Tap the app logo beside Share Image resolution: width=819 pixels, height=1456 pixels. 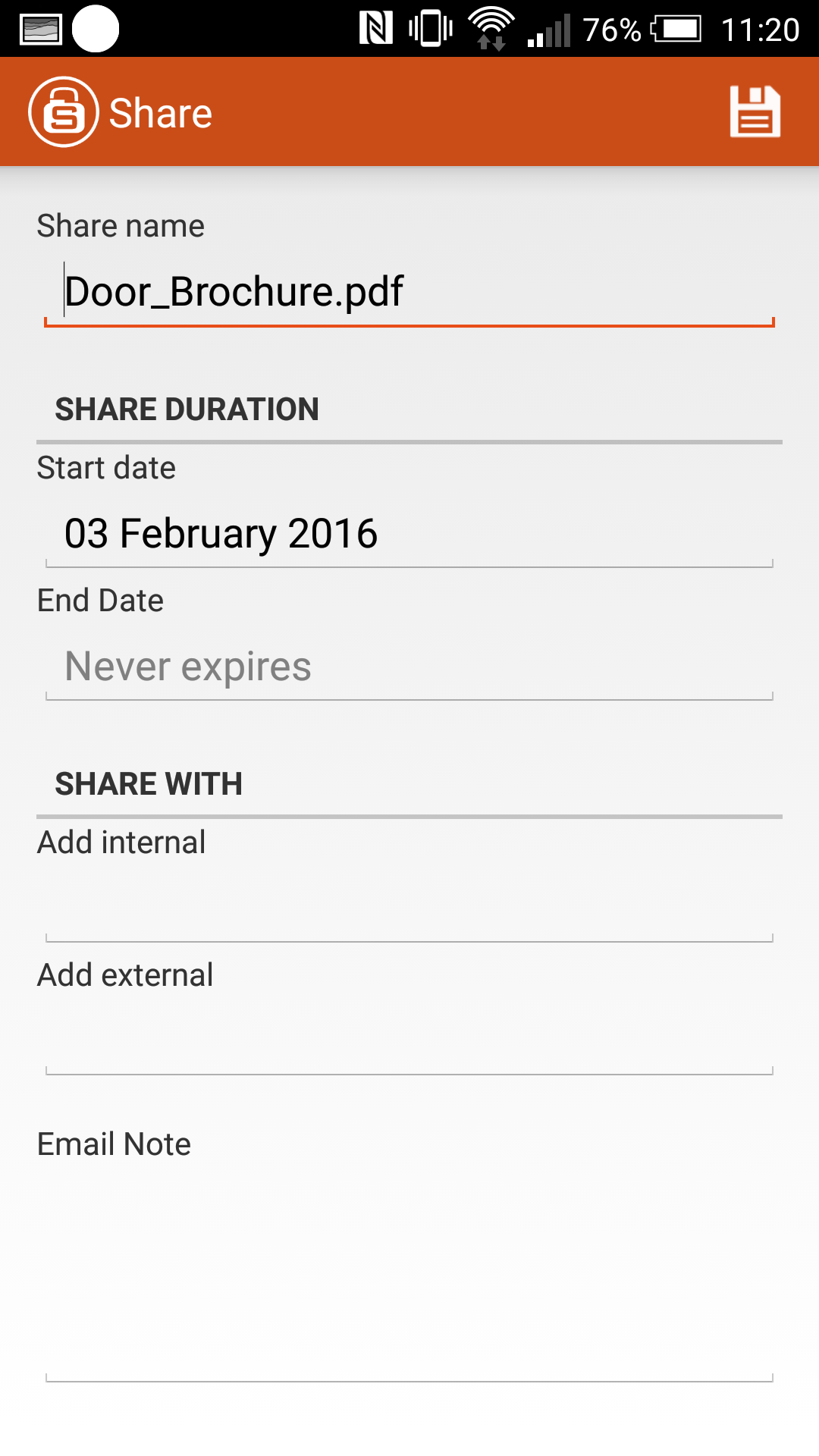tap(64, 111)
